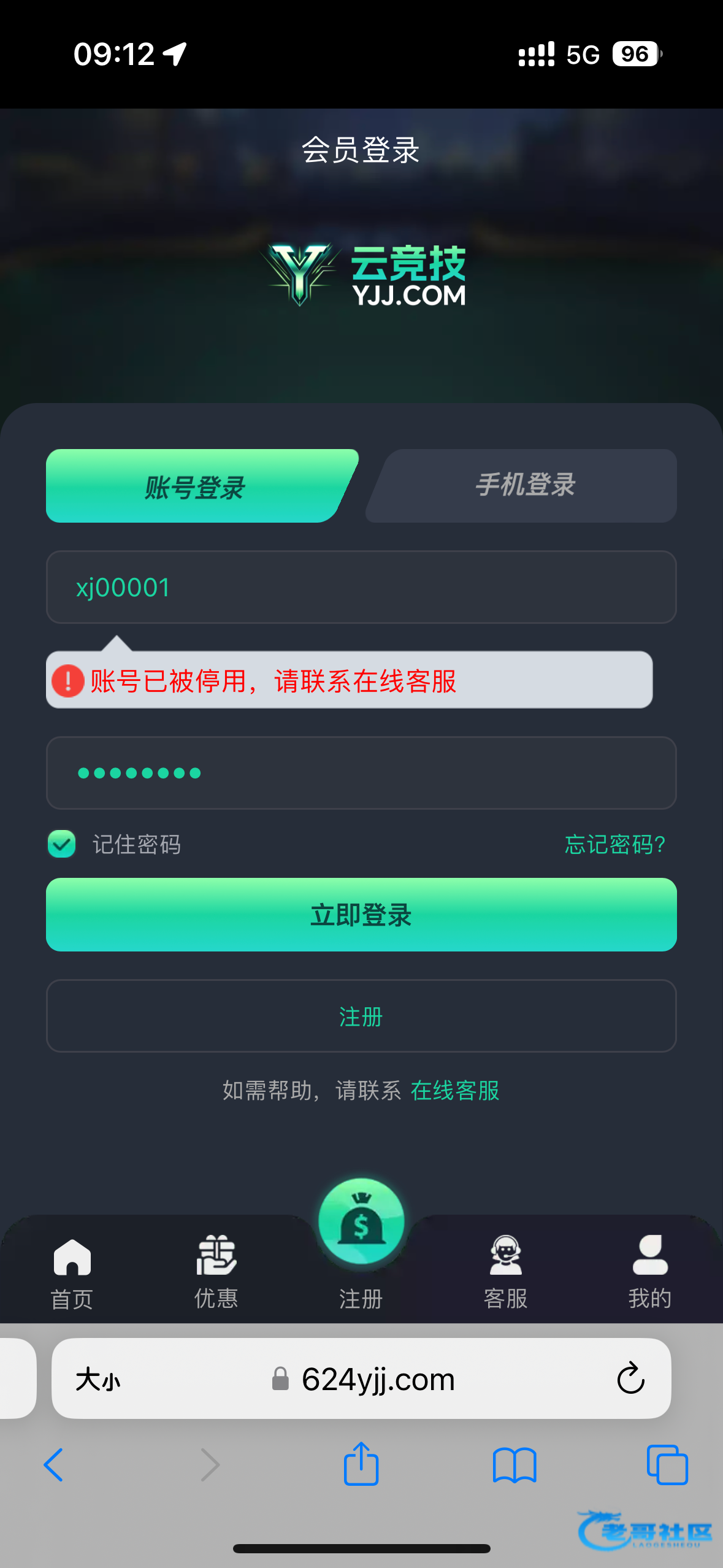Open 客服 in bottom navigation
Image resolution: width=723 pixels, height=1568 pixels.
point(505,1271)
